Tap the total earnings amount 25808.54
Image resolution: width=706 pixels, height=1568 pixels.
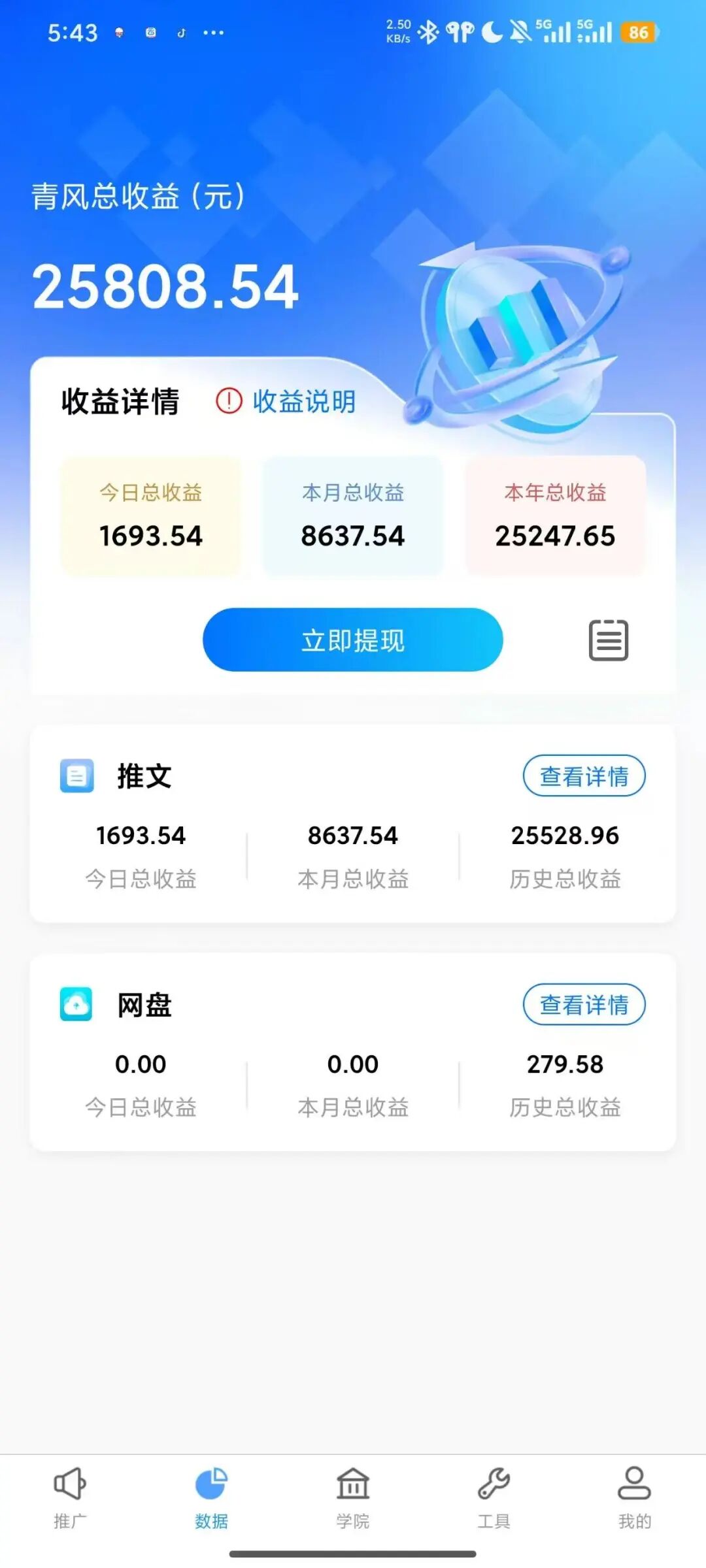click(167, 285)
